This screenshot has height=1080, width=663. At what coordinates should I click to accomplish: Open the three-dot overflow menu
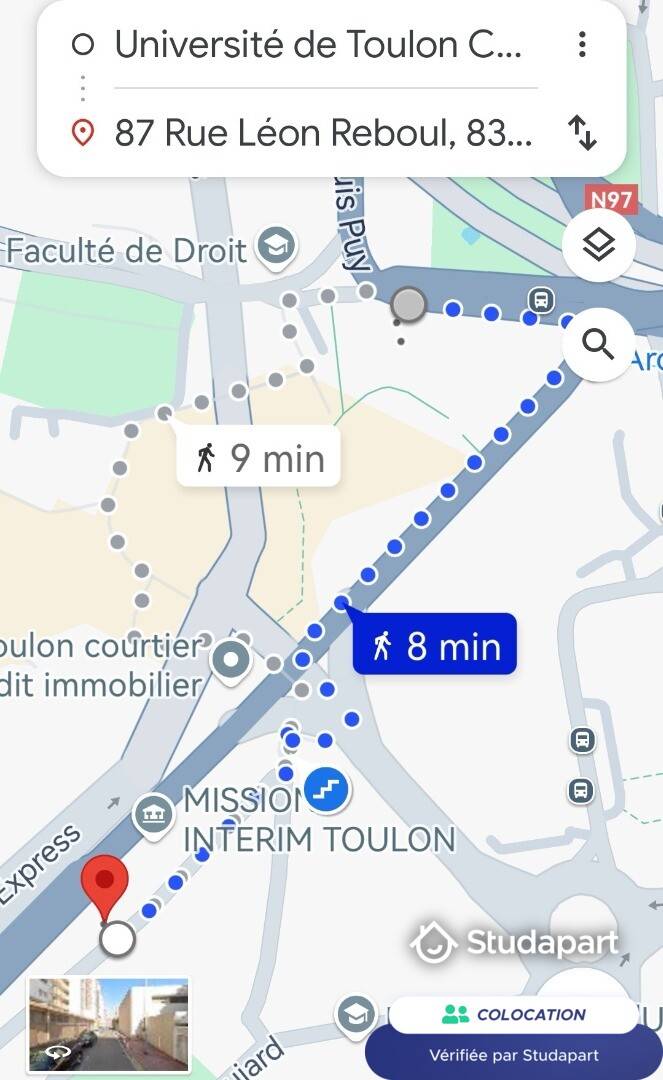point(582,44)
